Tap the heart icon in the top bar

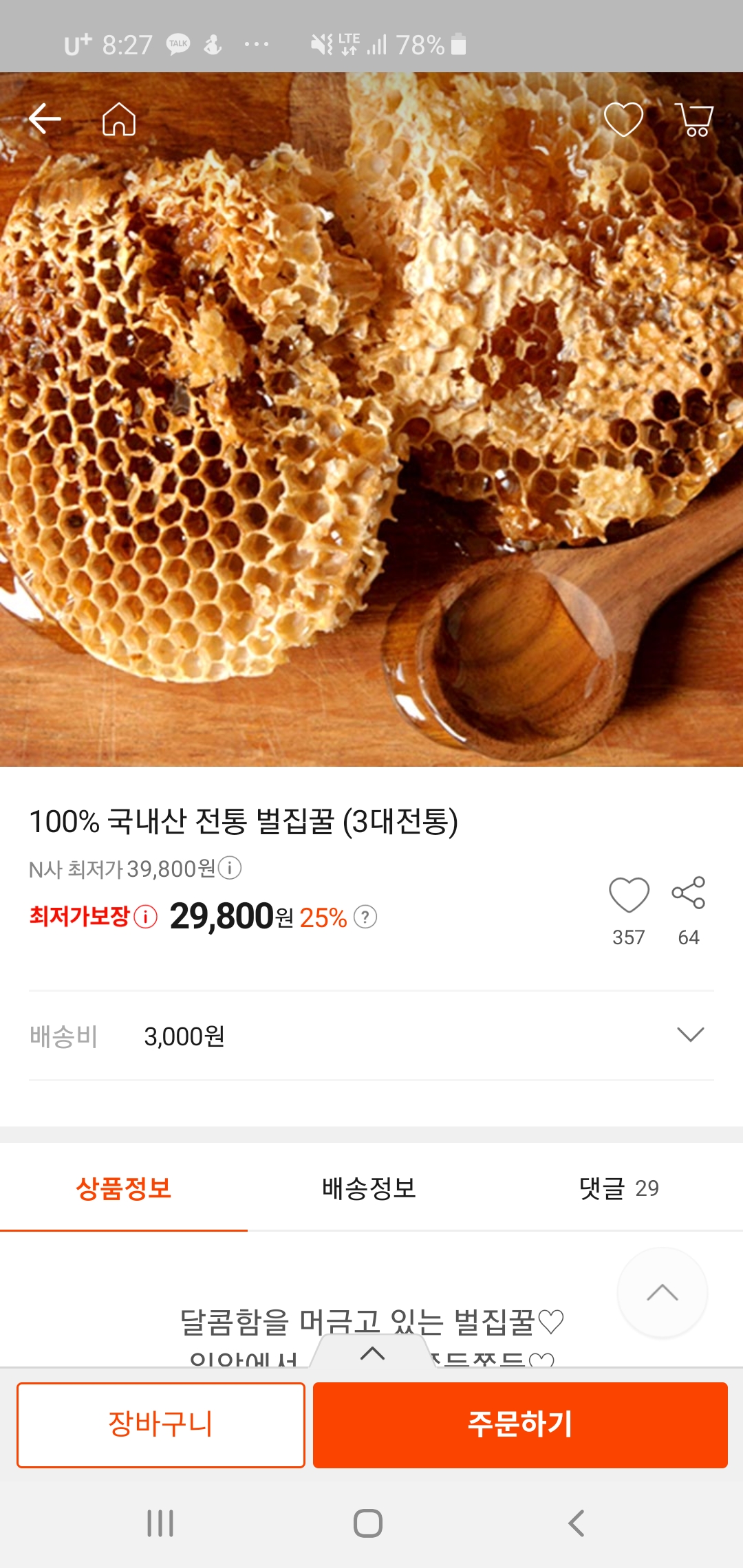(x=623, y=120)
